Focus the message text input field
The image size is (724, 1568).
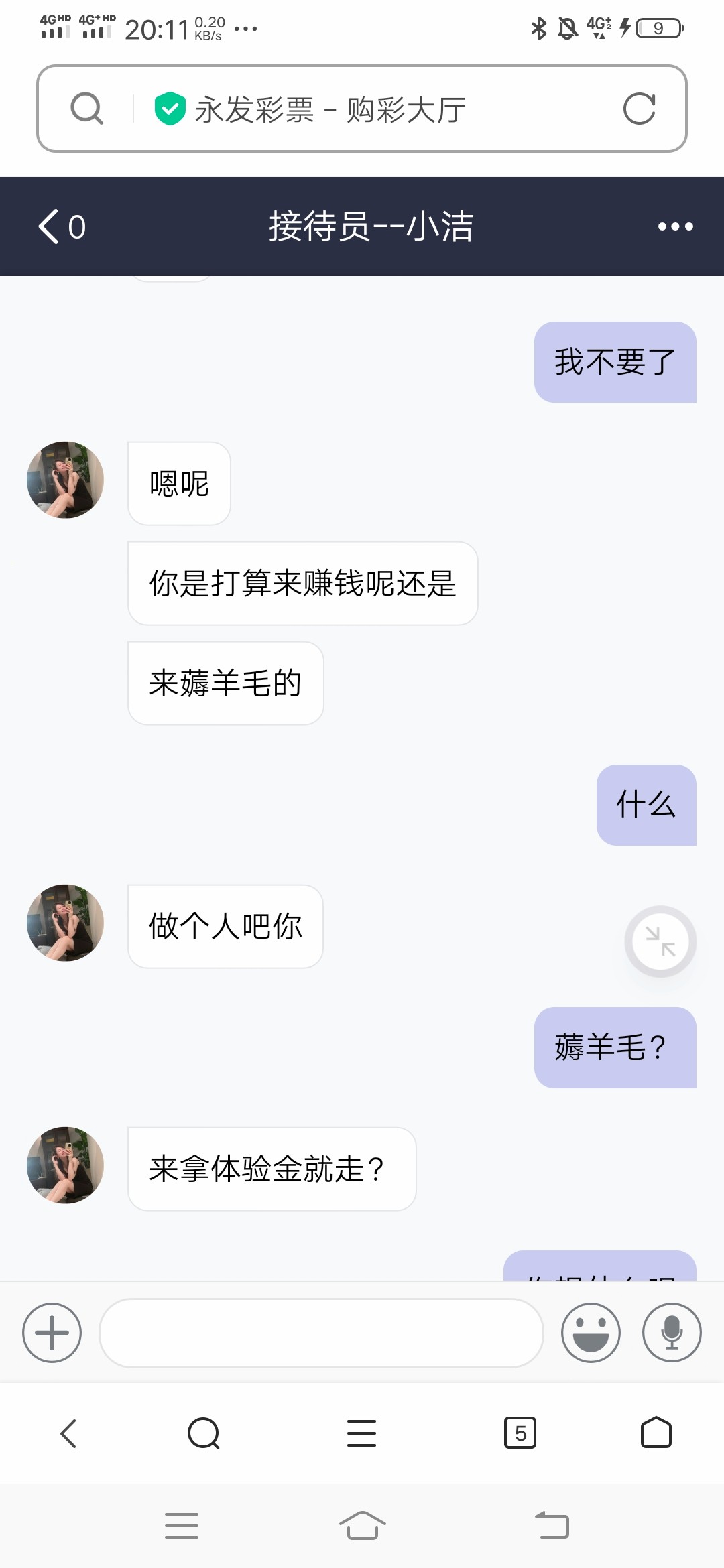point(321,1333)
